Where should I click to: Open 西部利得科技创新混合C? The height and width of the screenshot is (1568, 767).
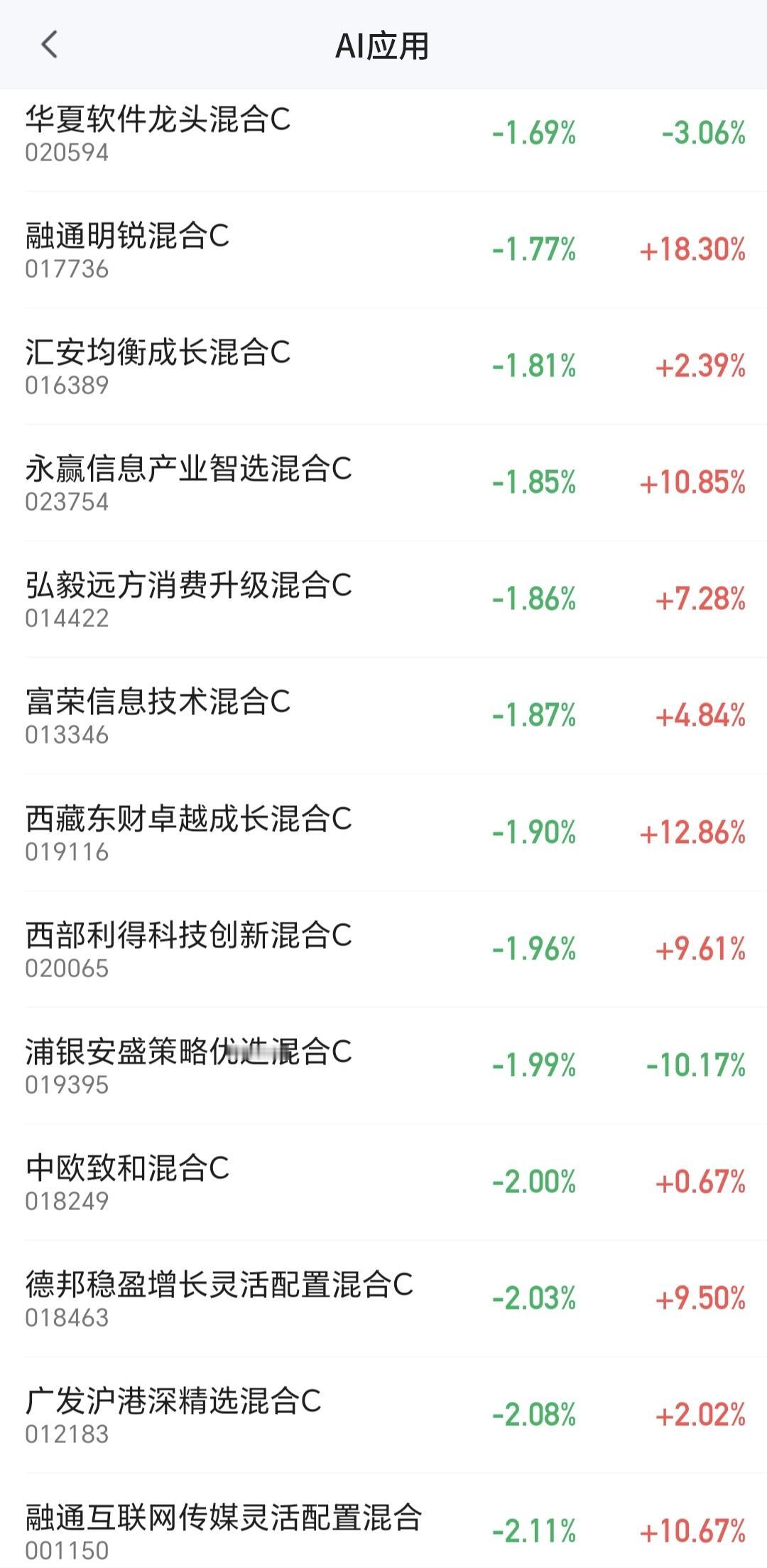[383, 949]
